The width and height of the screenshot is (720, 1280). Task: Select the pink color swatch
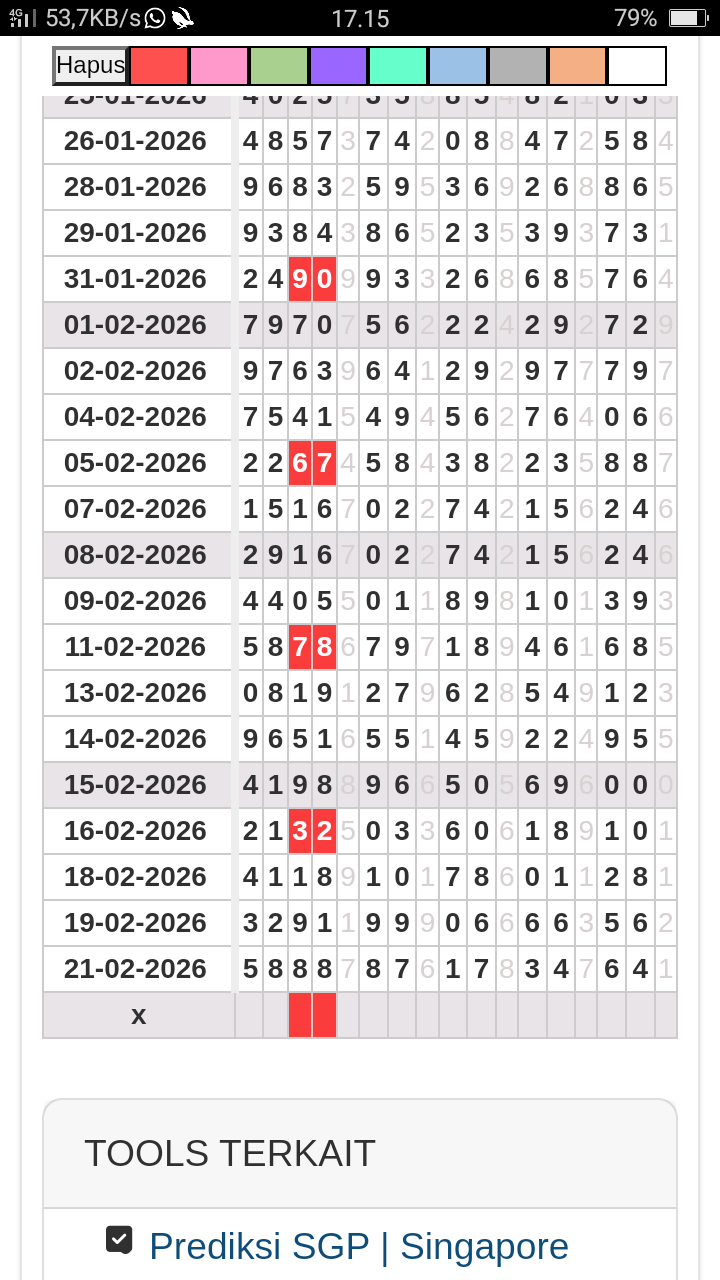[x=219, y=66]
